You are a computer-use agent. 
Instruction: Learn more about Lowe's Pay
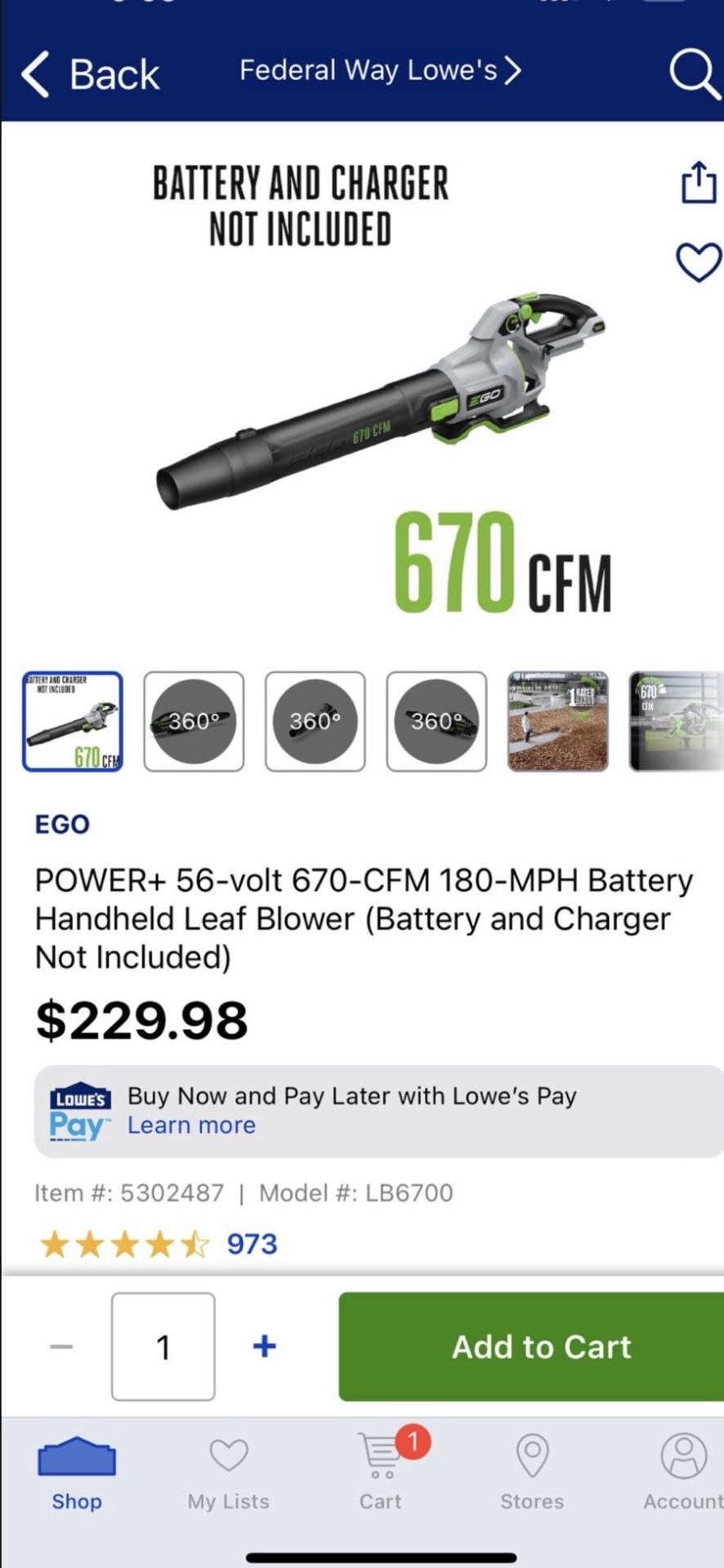pyautogui.click(x=191, y=1125)
